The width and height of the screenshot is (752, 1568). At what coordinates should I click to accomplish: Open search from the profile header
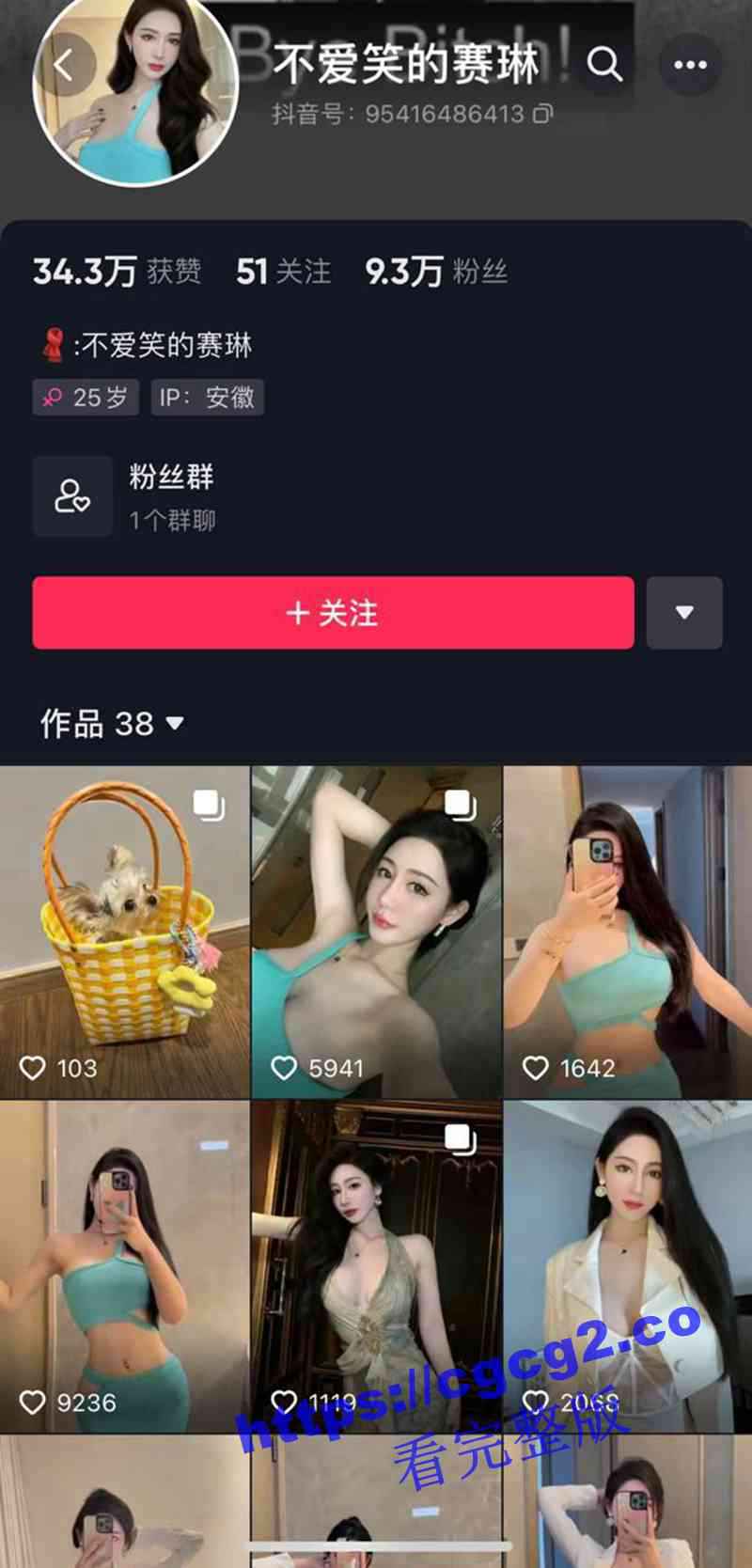click(x=604, y=65)
